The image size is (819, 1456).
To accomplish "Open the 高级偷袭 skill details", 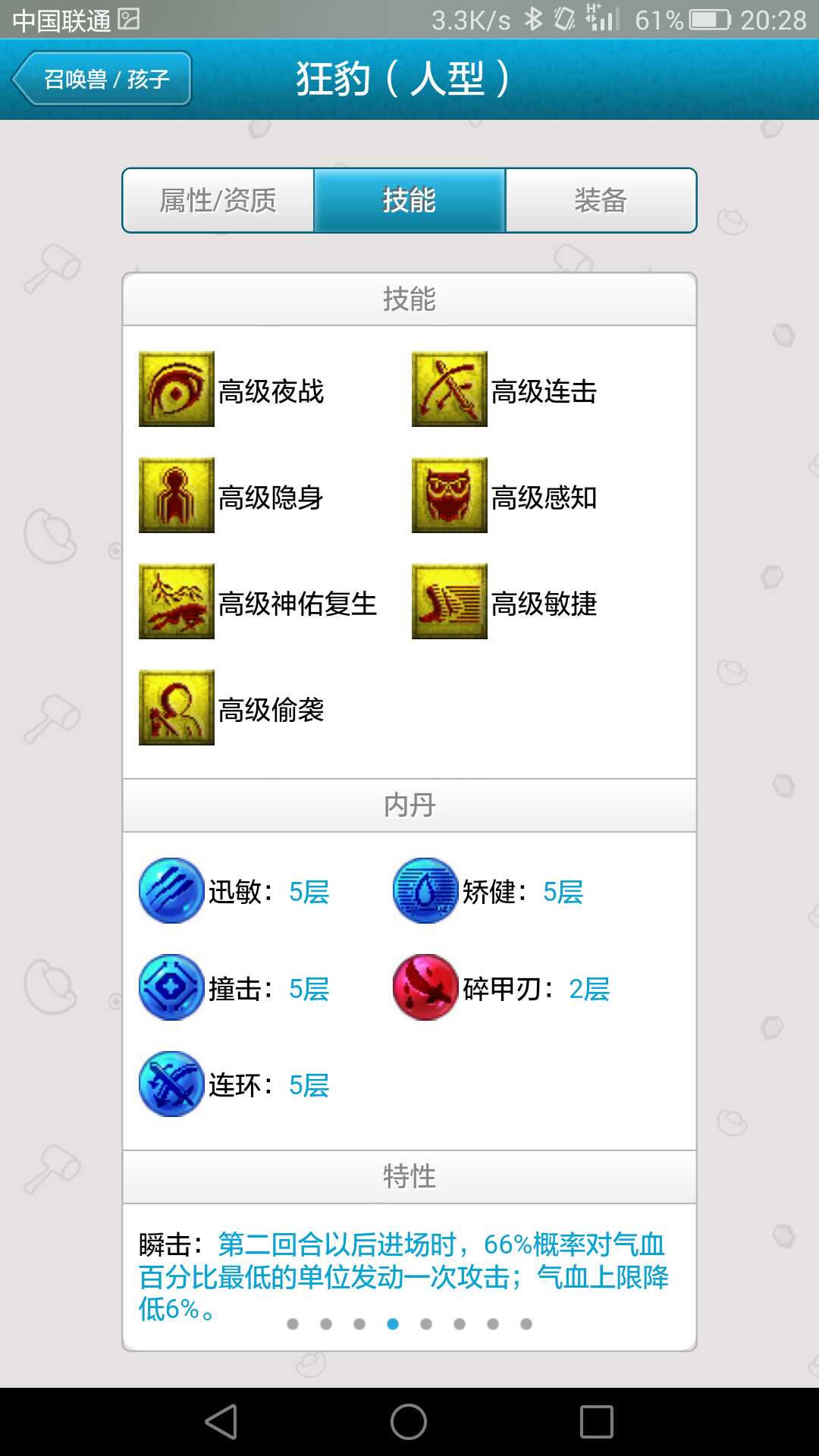I will click(x=176, y=708).
